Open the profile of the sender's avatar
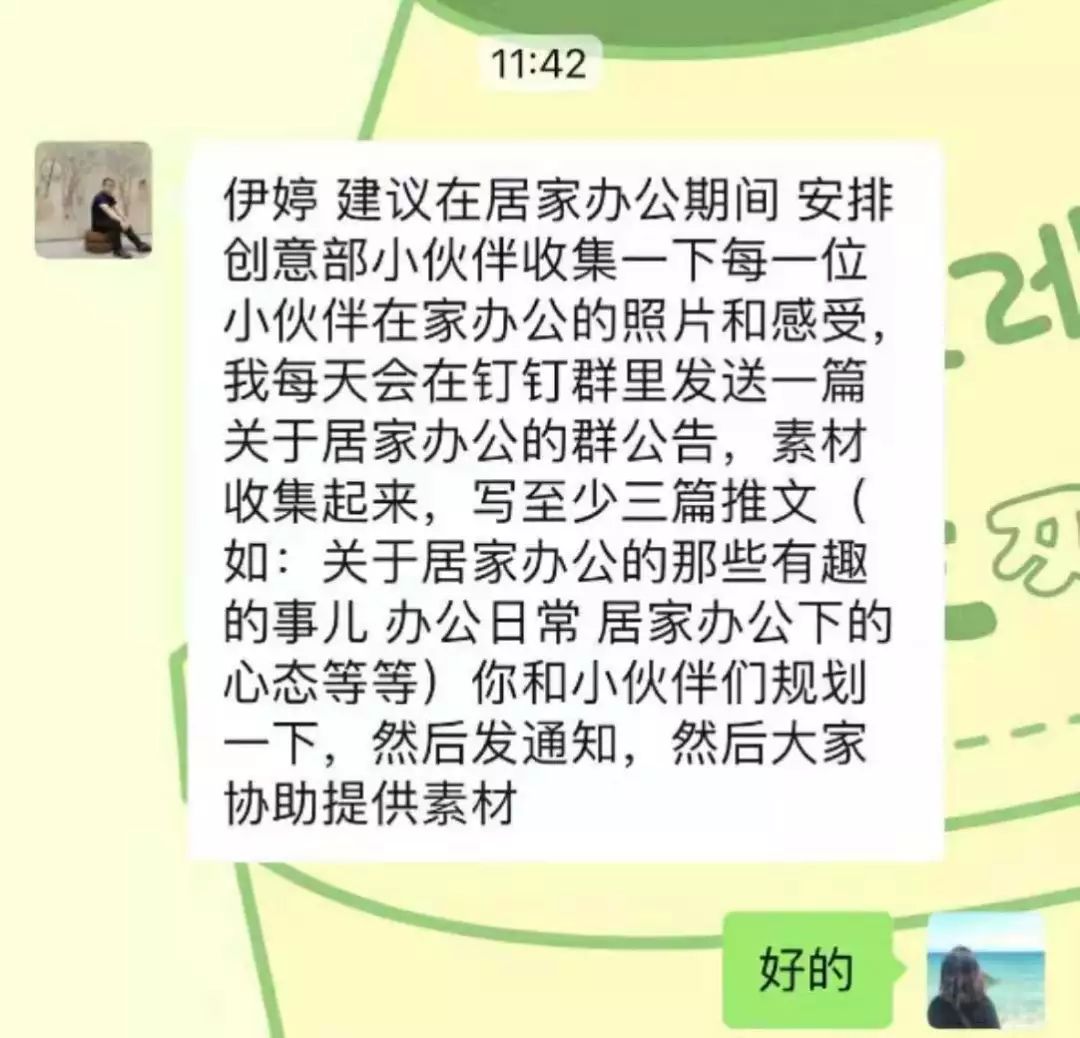This screenshot has width=1080, height=1038. click(x=93, y=199)
